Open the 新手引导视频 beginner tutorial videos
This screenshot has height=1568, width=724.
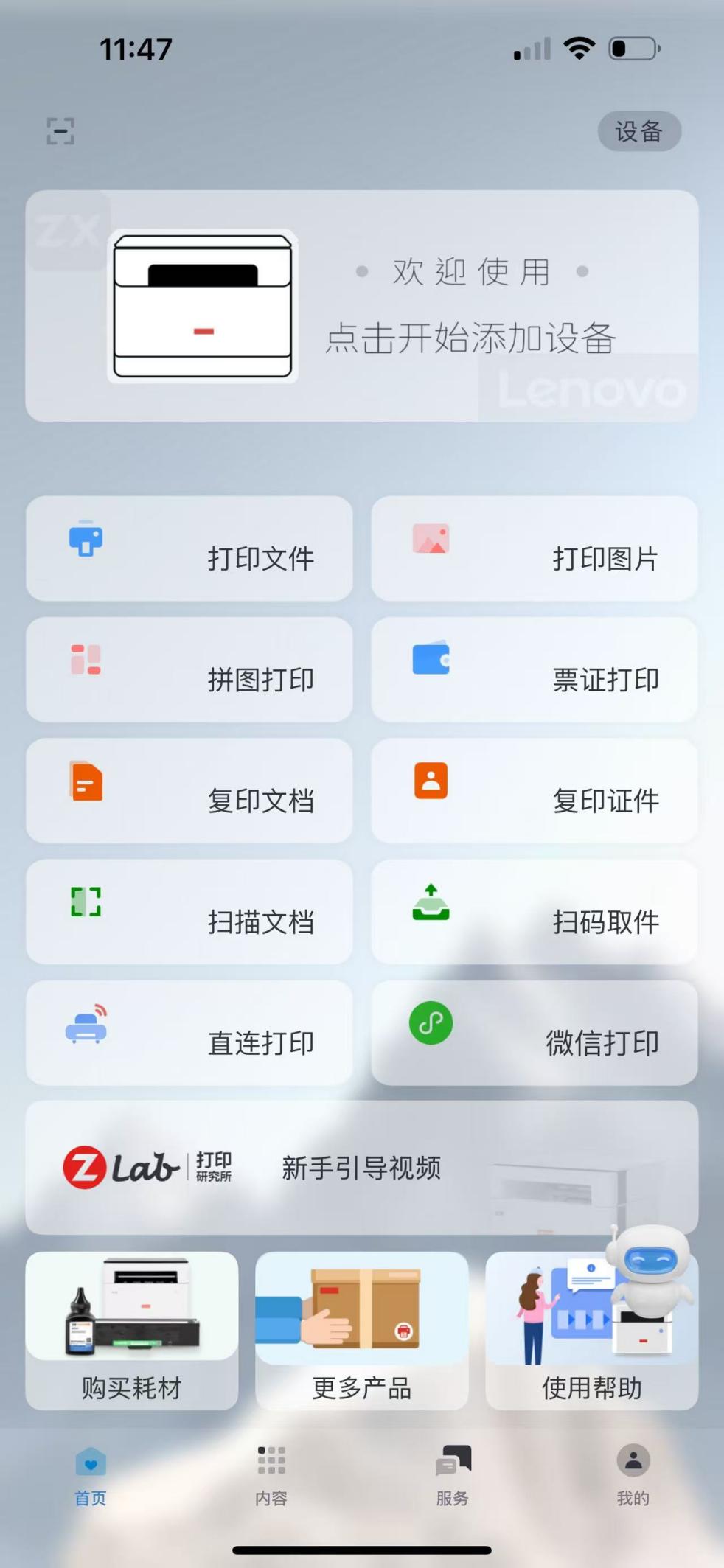click(x=361, y=1168)
